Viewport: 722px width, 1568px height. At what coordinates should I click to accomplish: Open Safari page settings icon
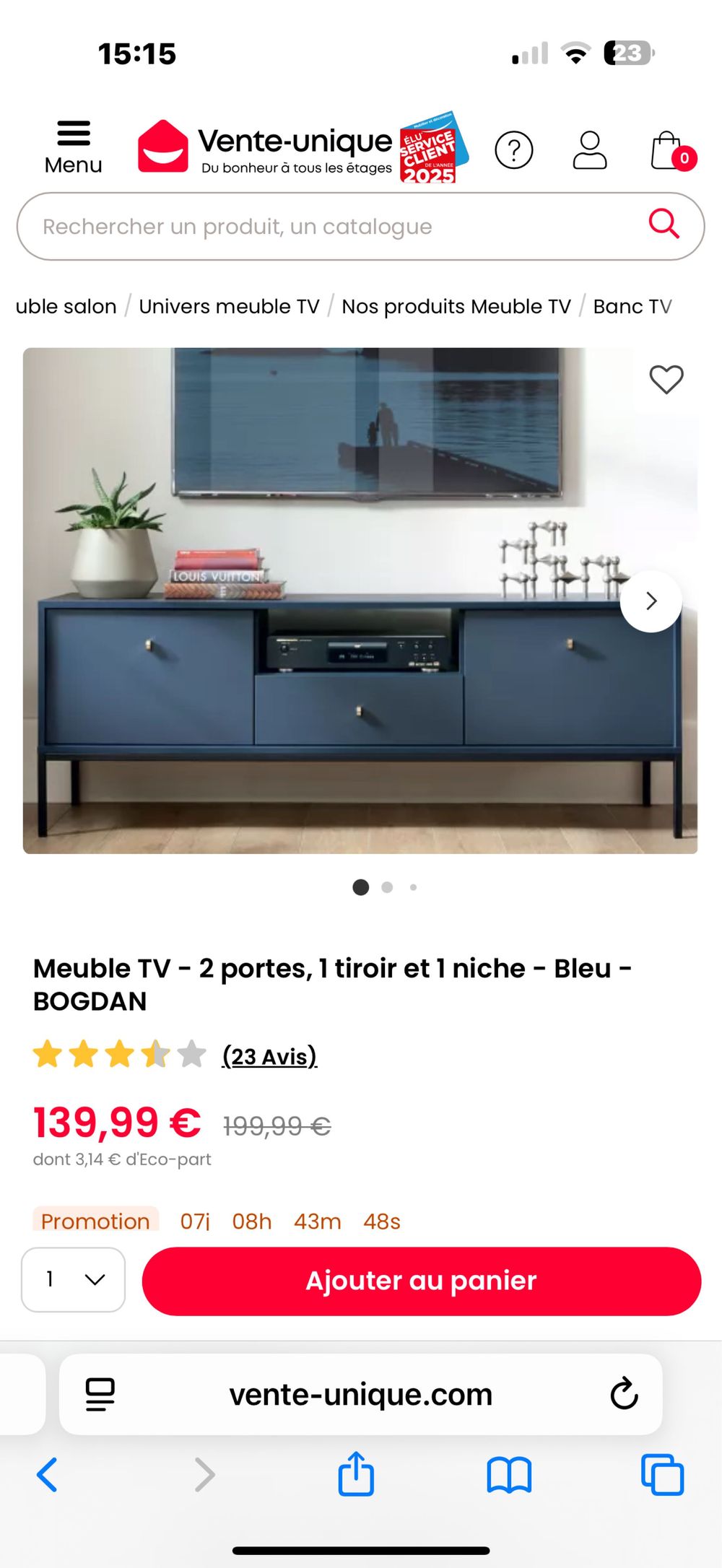(x=100, y=1394)
